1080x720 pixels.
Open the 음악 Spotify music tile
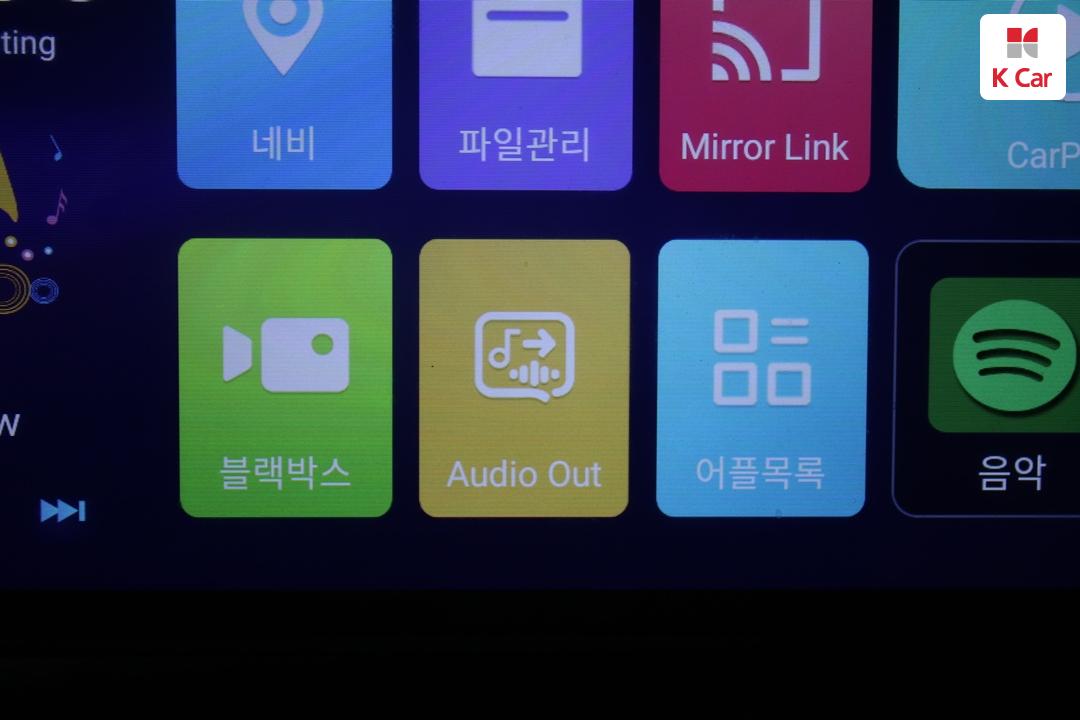click(1000, 380)
